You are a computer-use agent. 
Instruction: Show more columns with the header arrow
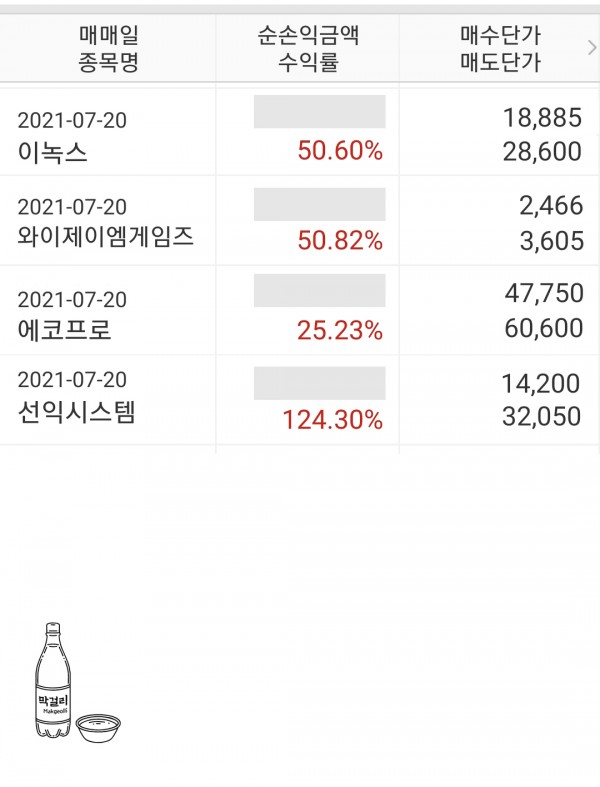click(591, 48)
